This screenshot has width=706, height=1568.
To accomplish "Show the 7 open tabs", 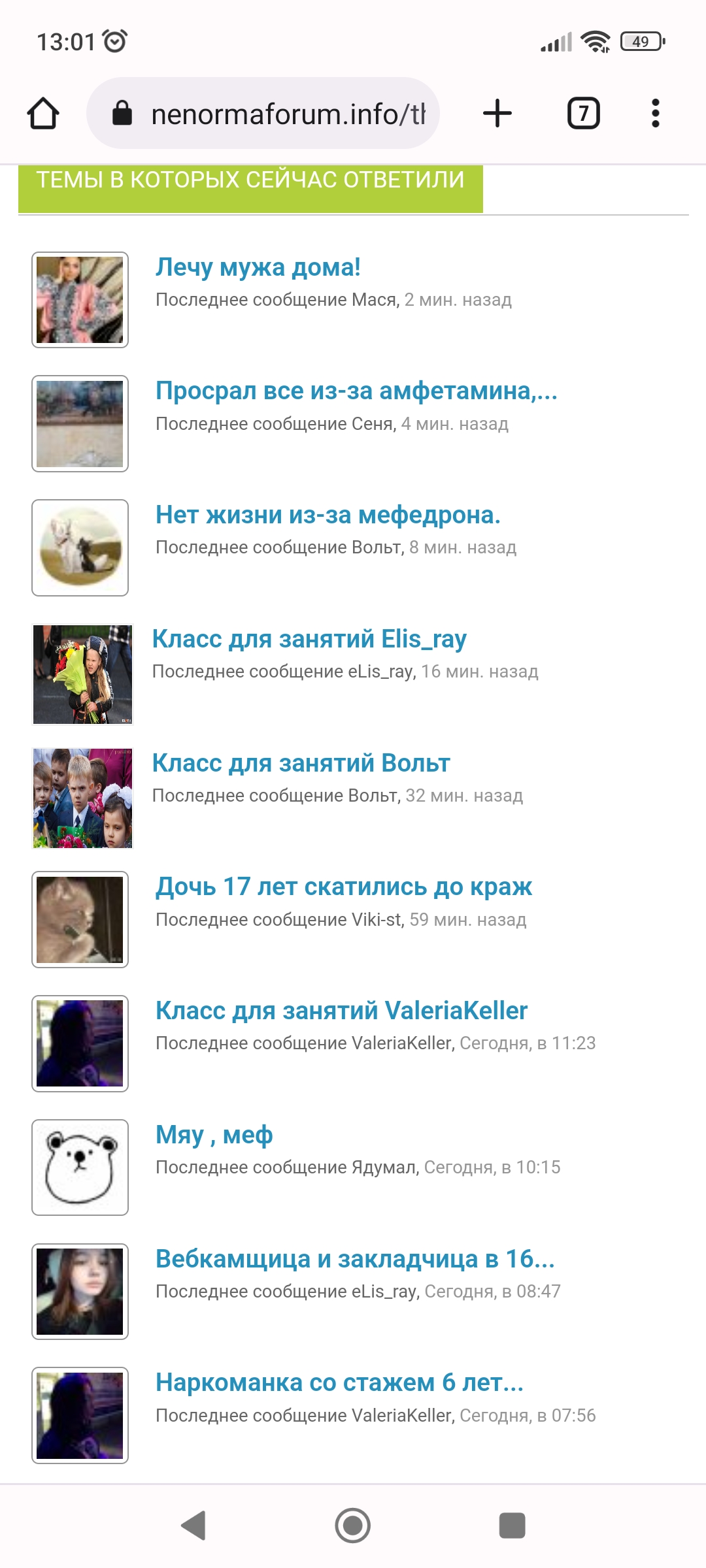I will tap(583, 114).
